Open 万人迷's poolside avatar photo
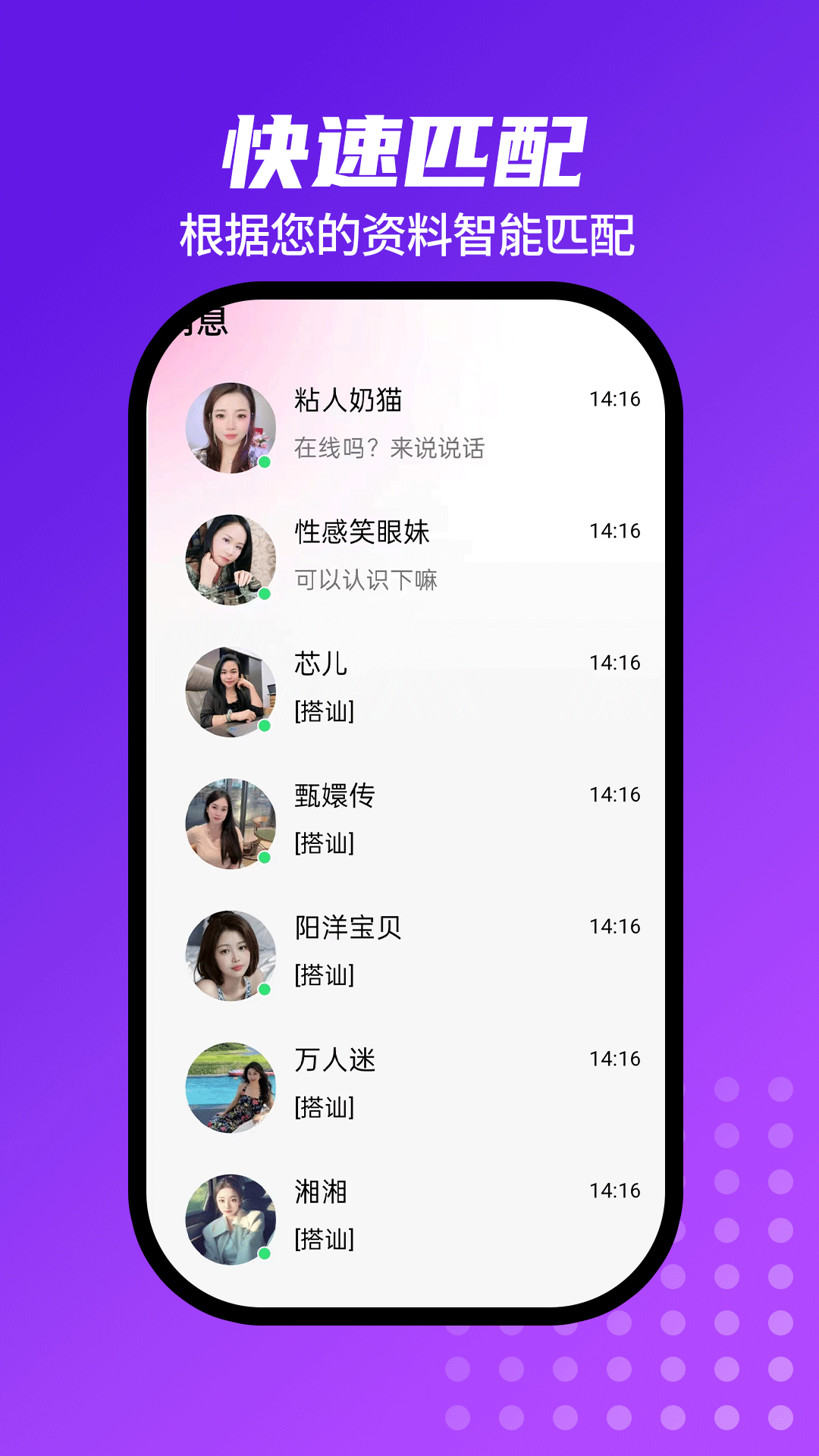819x1456 pixels. tap(231, 1087)
